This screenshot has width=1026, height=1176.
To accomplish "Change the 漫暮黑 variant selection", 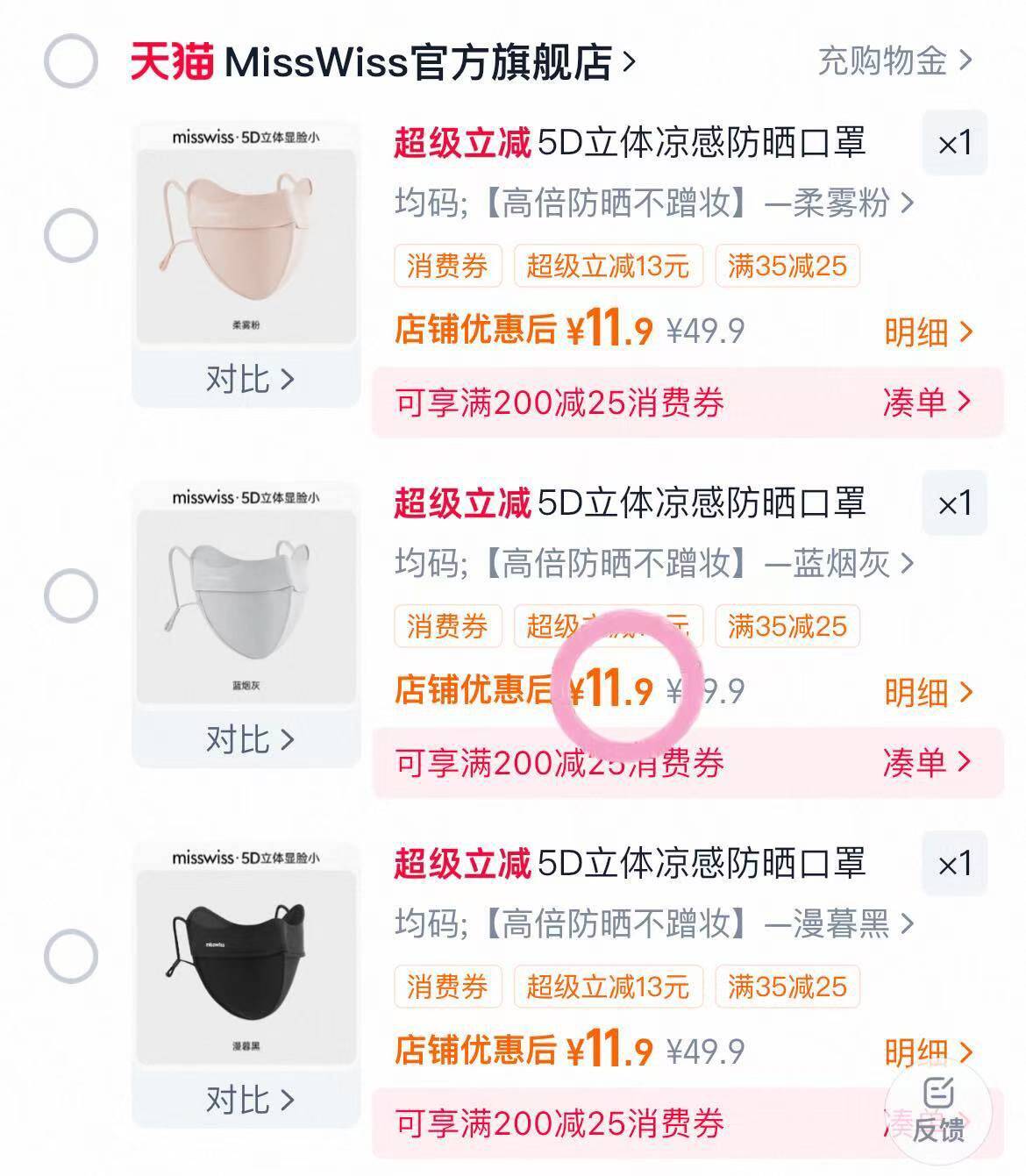I will pyautogui.click(x=653, y=924).
